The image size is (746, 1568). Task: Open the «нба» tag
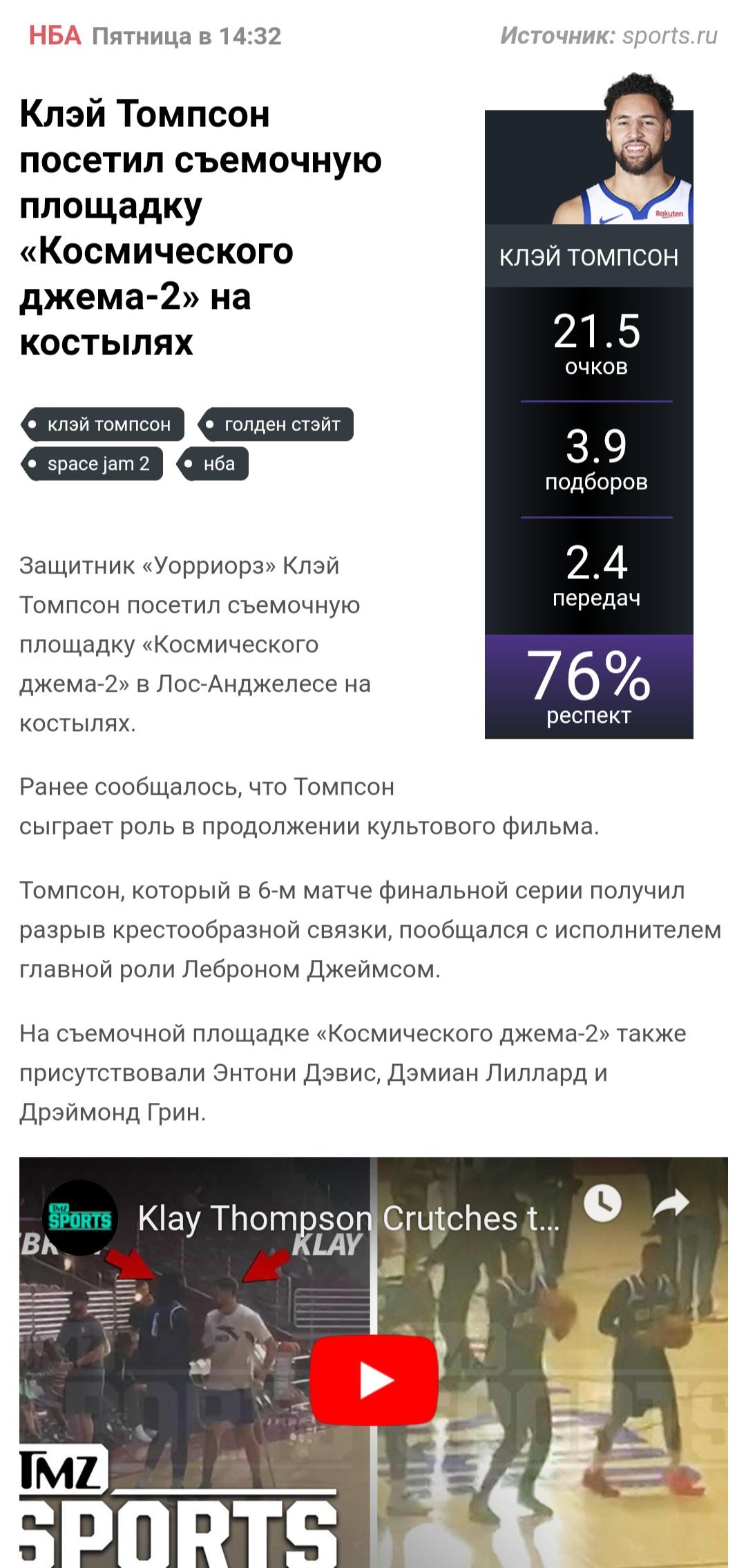pos(213,464)
